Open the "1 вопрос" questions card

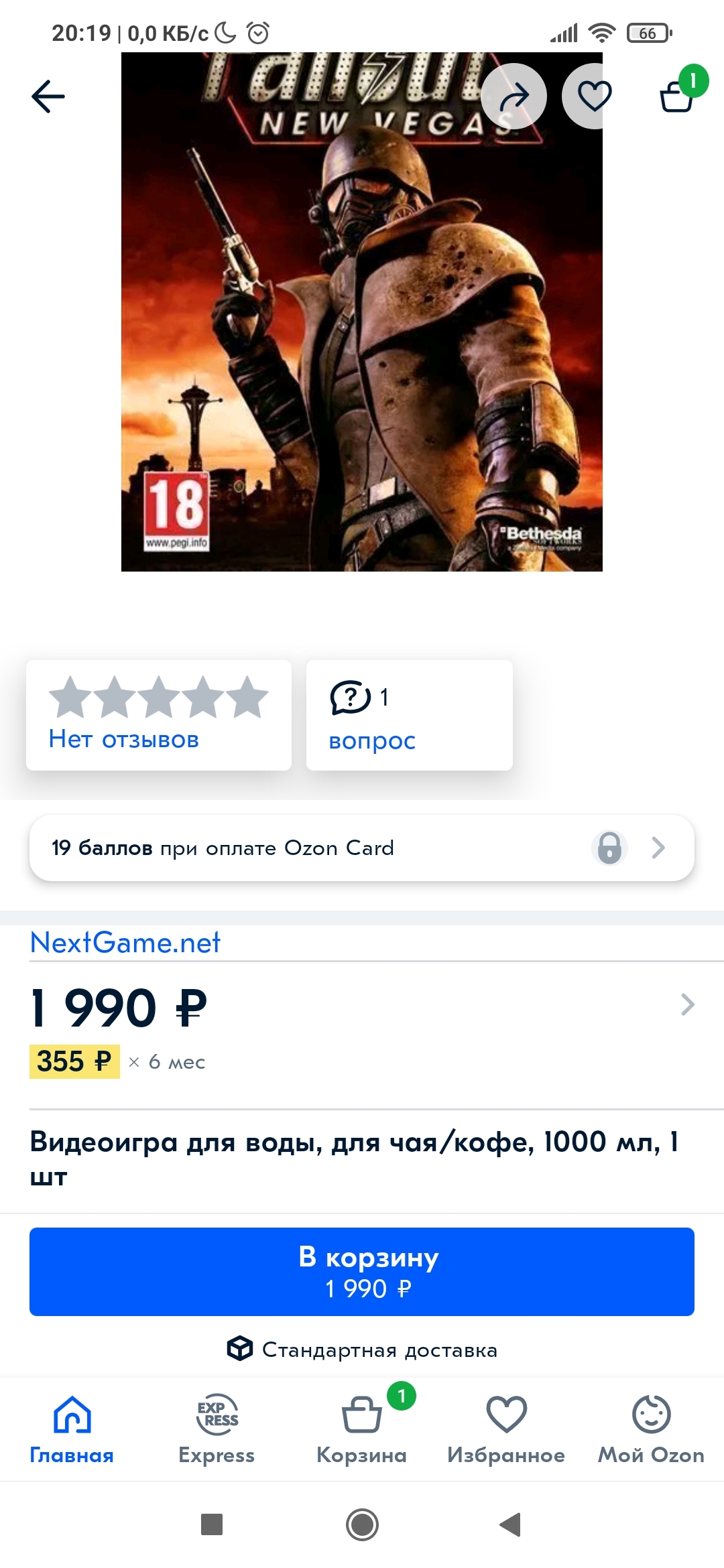click(x=410, y=715)
